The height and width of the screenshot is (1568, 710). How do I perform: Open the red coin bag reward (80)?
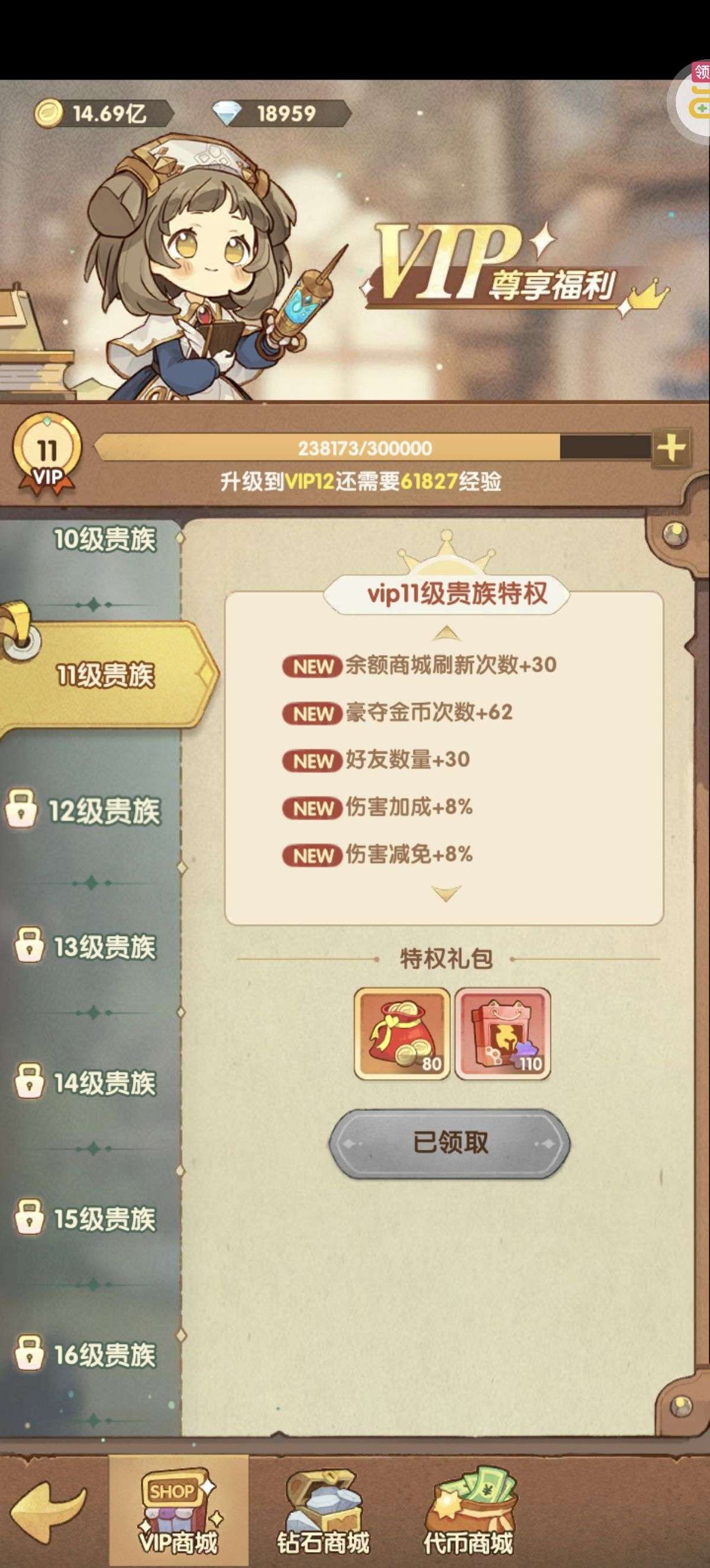pyautogui.click(x=402, y=1034)
